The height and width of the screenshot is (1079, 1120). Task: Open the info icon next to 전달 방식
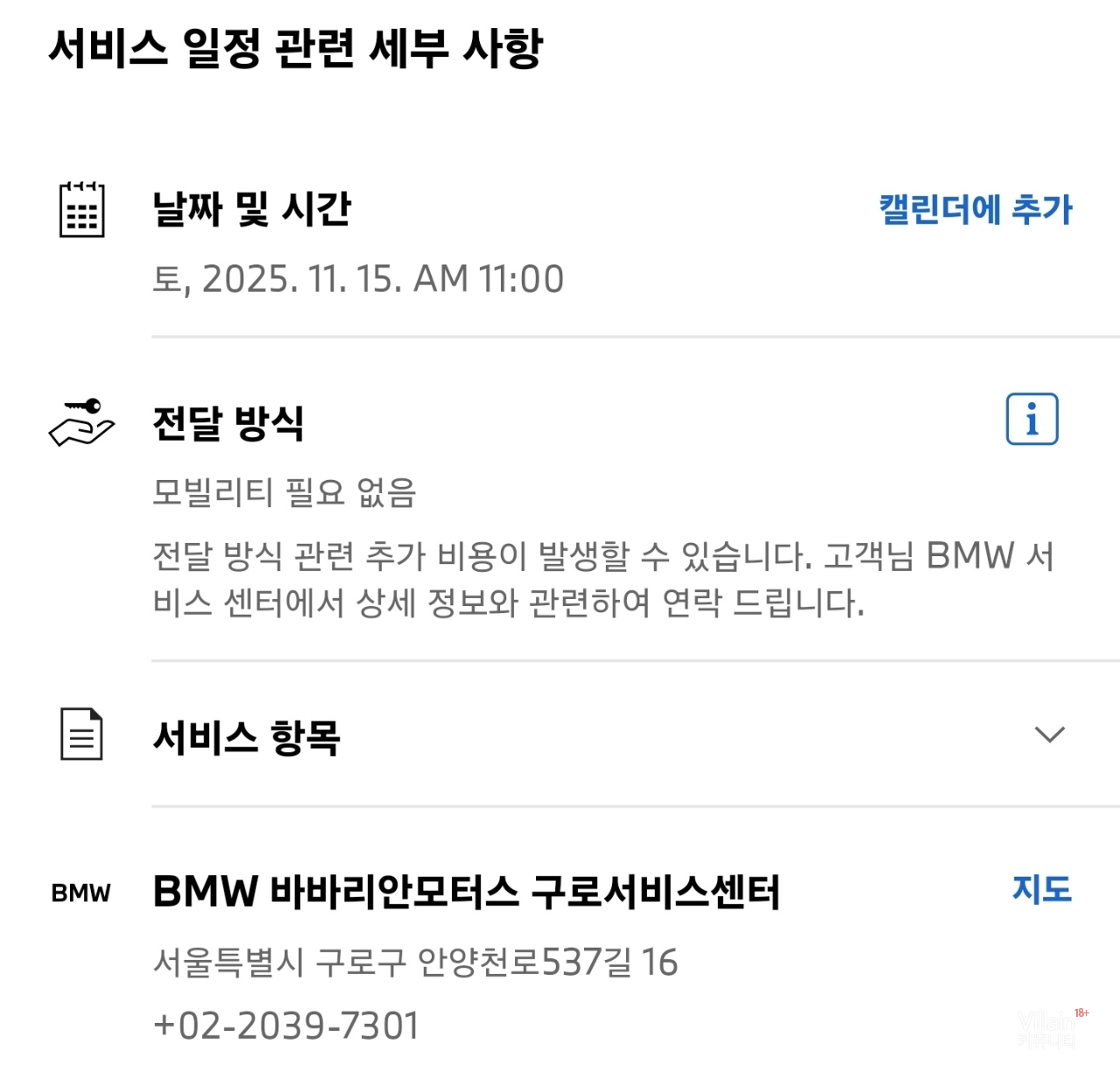[1032, 420]
